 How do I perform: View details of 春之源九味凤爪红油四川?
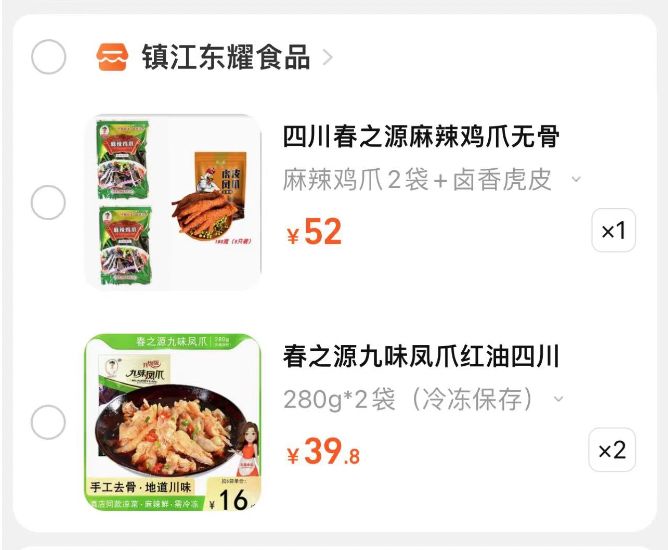420,356
